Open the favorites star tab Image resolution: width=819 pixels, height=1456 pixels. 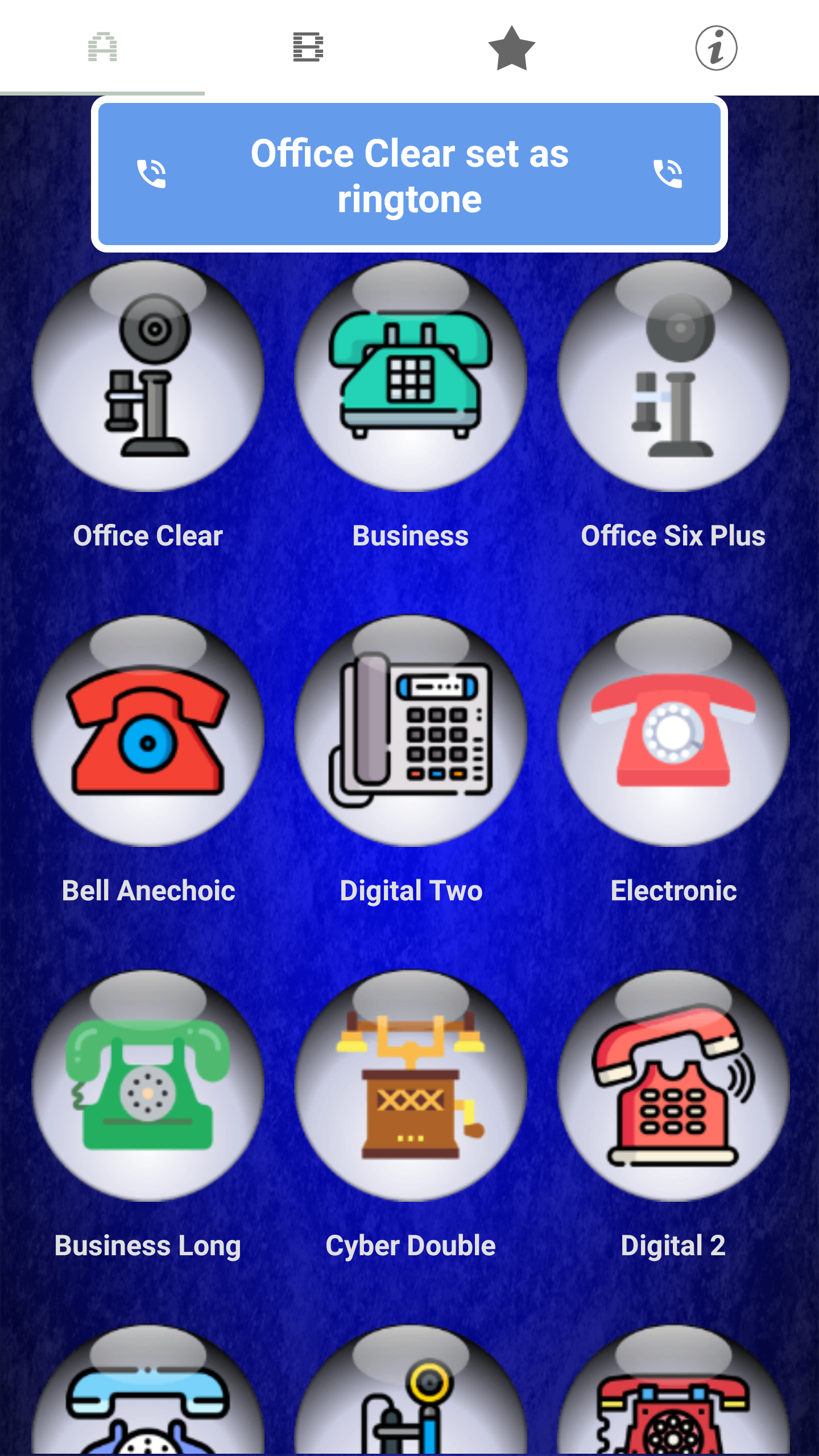pyautogui.click(x=512, y=48)
